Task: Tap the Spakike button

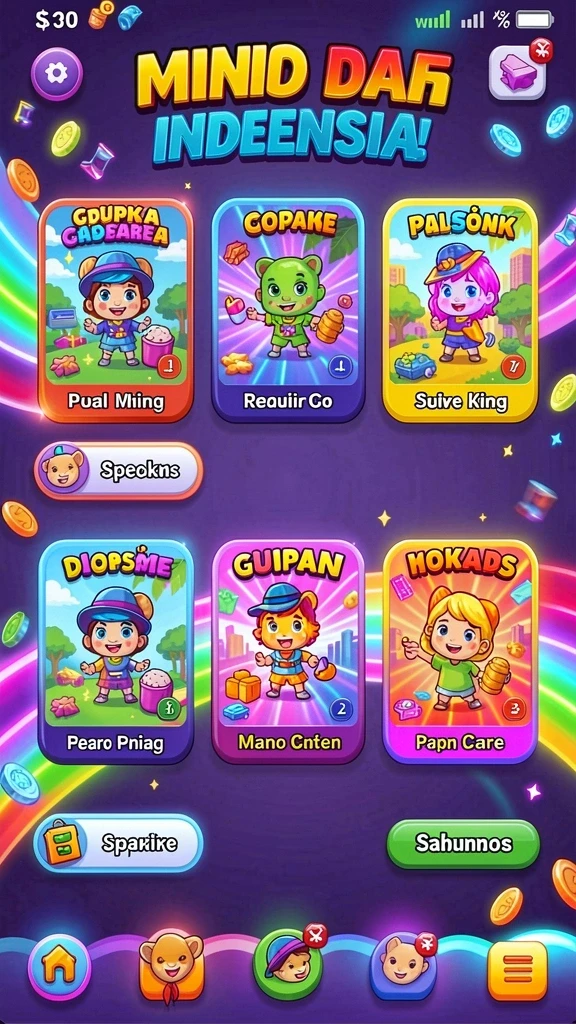Action: pos(118,843)
